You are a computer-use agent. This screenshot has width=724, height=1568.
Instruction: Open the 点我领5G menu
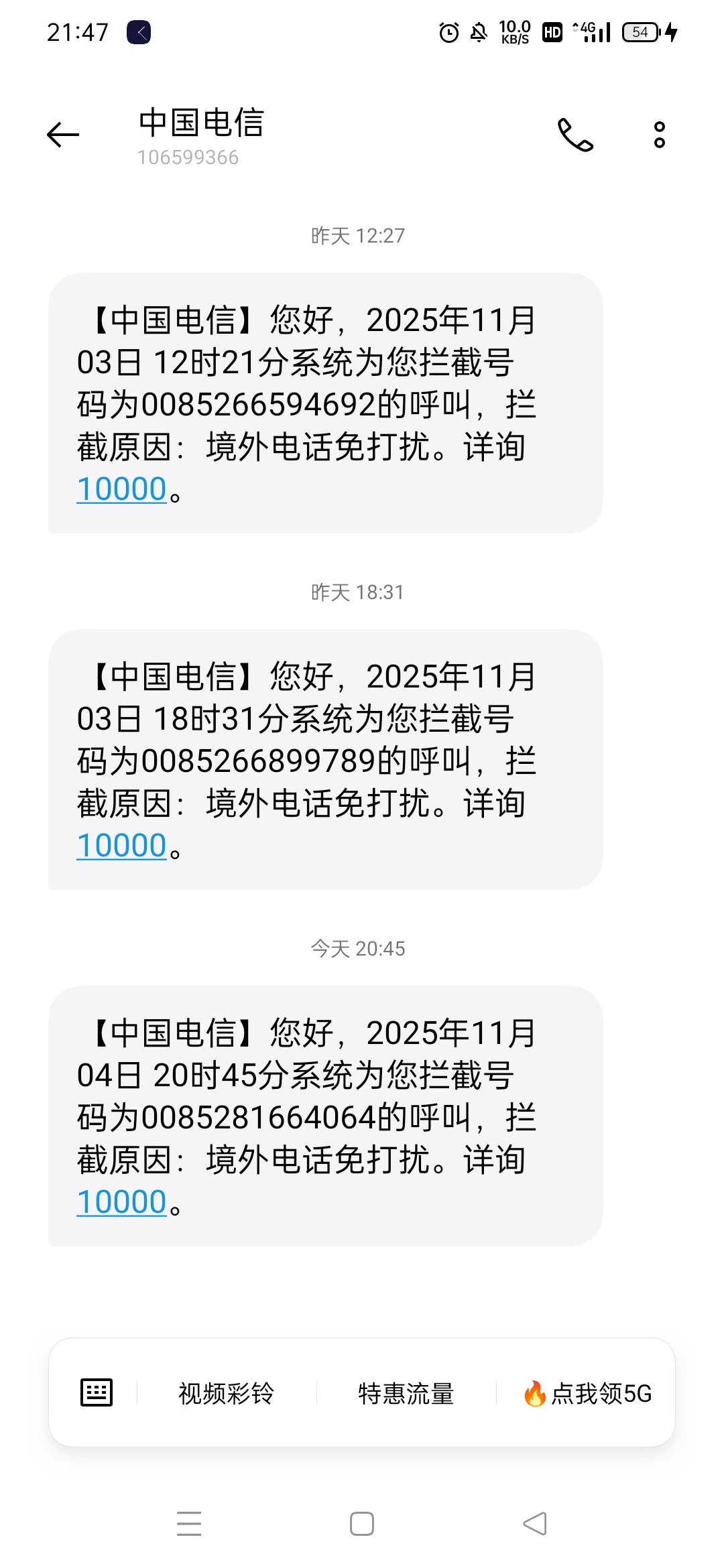click(x=587, y=1393)
